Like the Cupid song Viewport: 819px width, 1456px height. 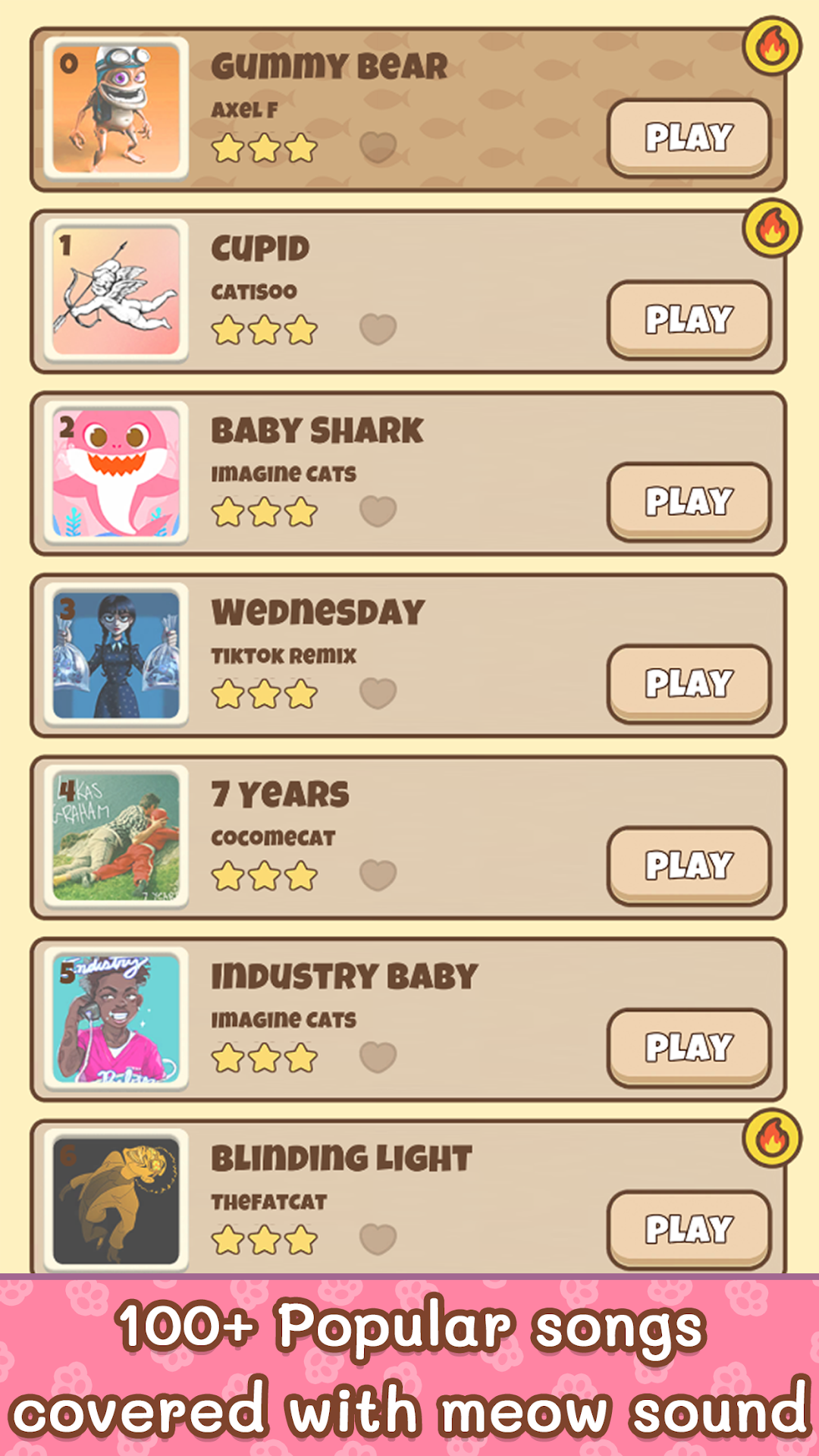378,329
